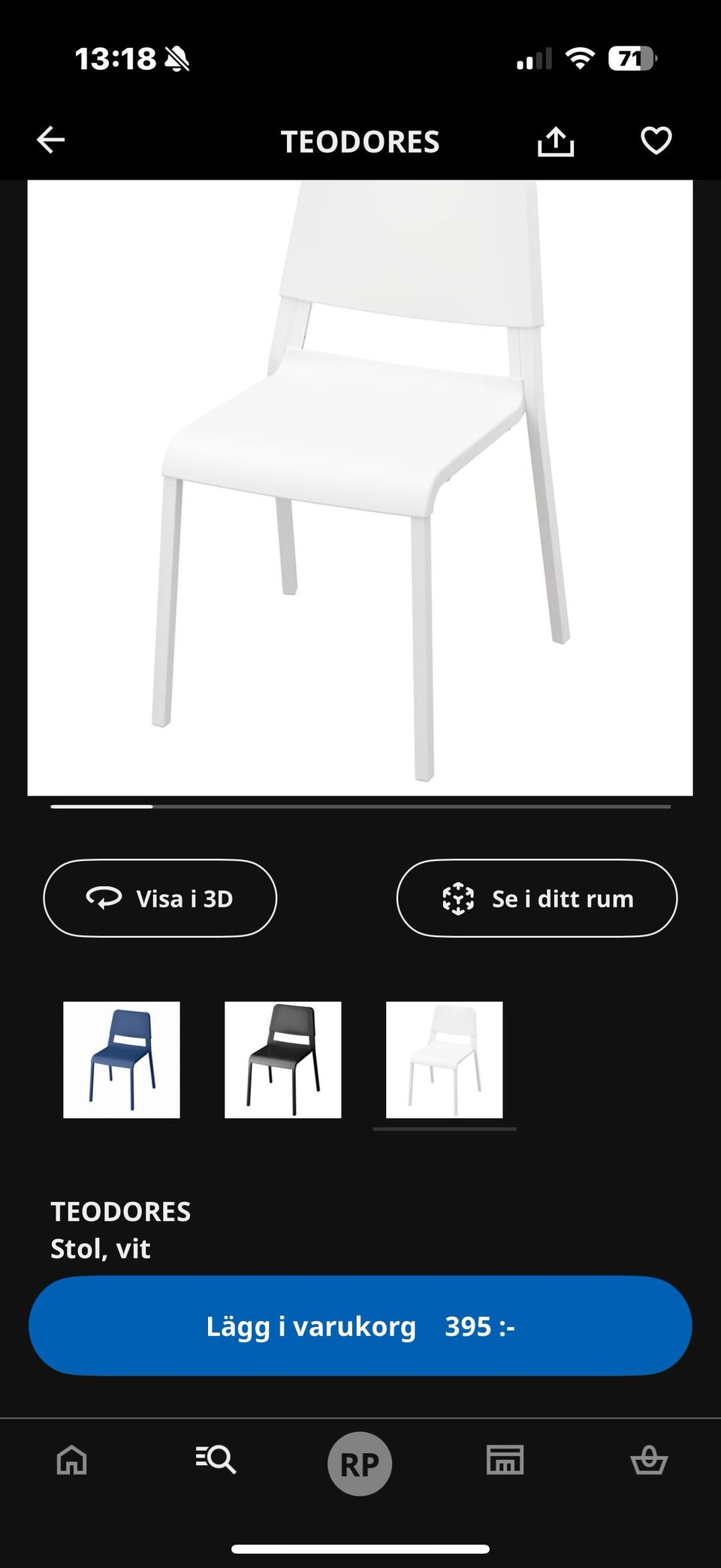721x1568 pixels.
Task: Open the store/planner icon in bottom bar
Action: (x=504, y=1461)
